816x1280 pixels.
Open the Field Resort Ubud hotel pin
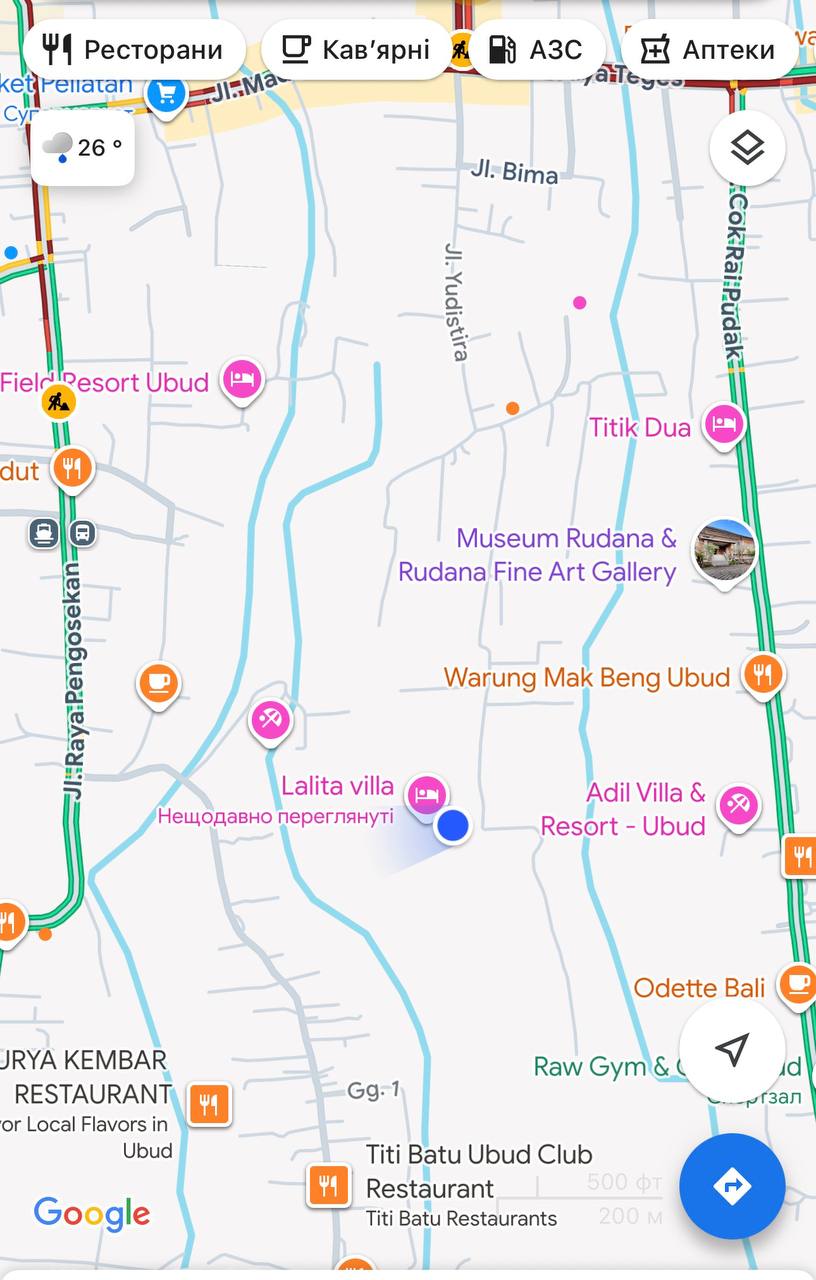(242, 379)
